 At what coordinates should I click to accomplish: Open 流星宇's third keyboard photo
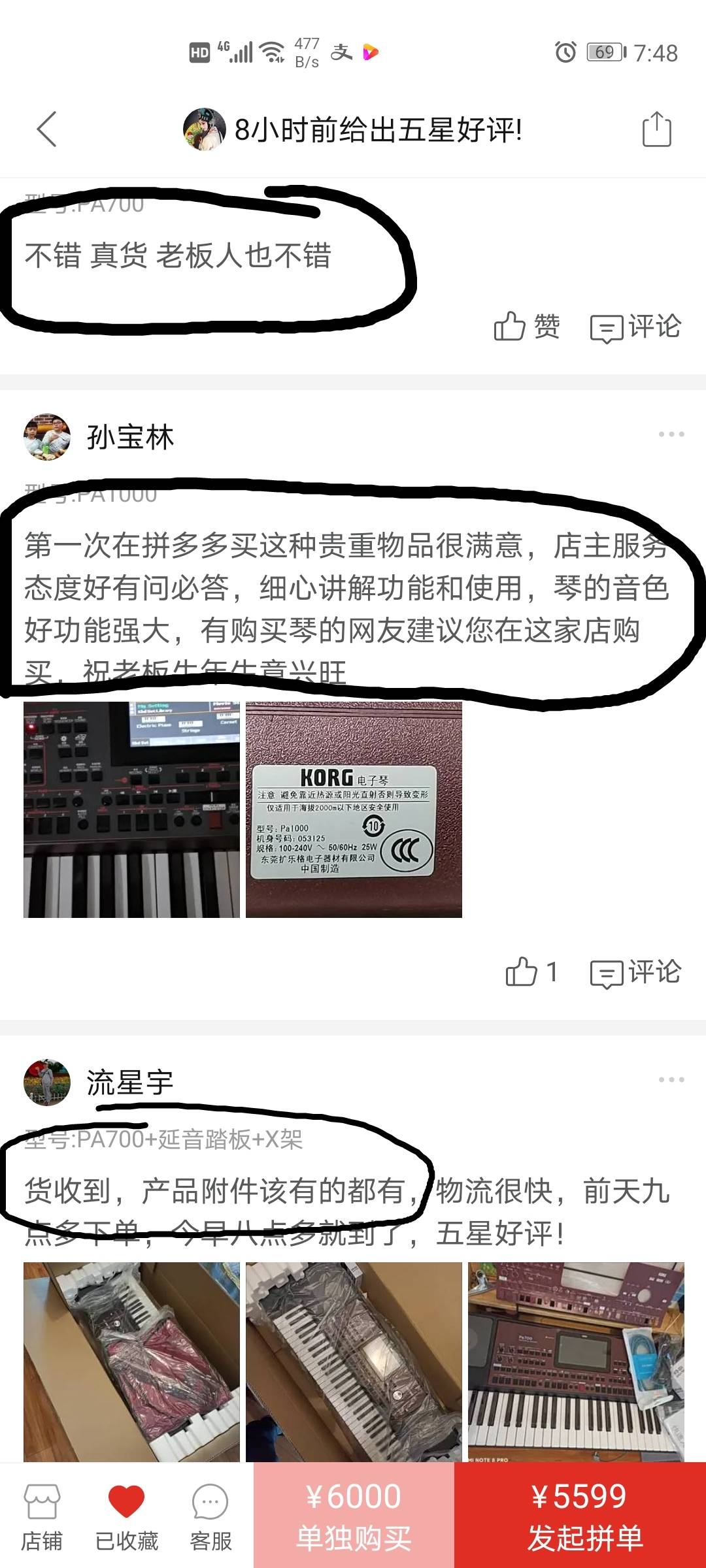point(576,1362)
